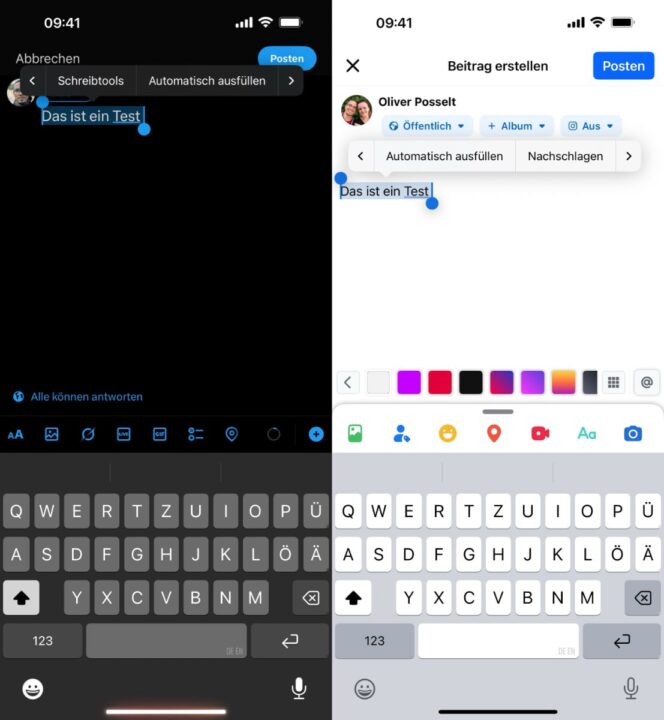The width and height of the screenshot is (664, 720).
Task: Start a live video with the red camera icon
Action: (540, 433)
